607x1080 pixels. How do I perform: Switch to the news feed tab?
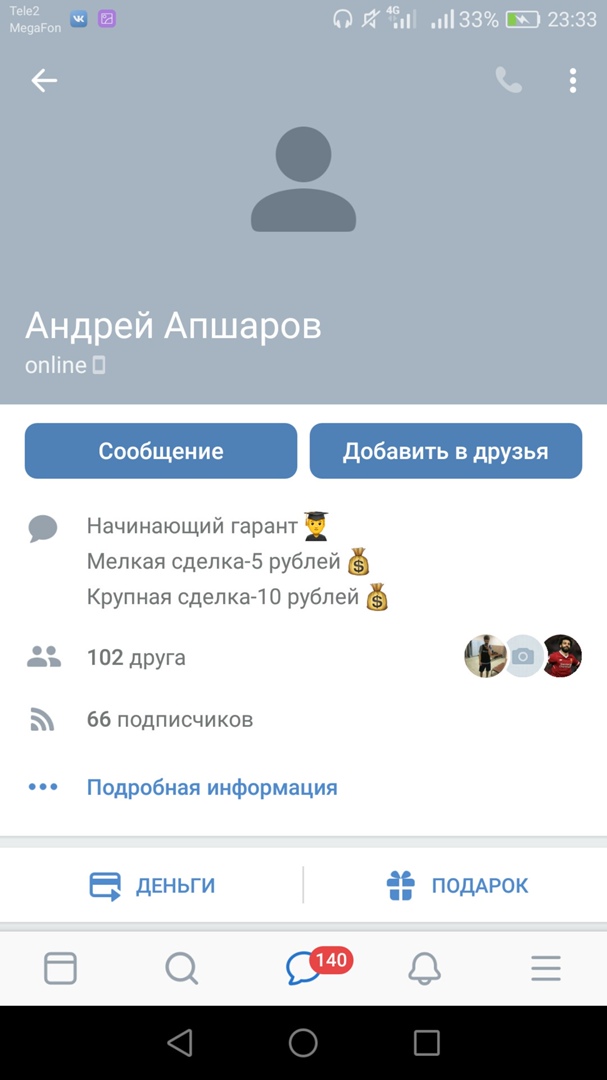[60, 968]
